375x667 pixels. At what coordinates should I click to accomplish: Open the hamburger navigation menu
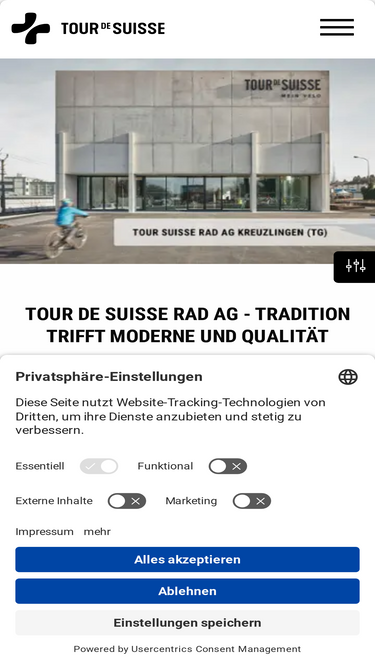coord(337,28)
